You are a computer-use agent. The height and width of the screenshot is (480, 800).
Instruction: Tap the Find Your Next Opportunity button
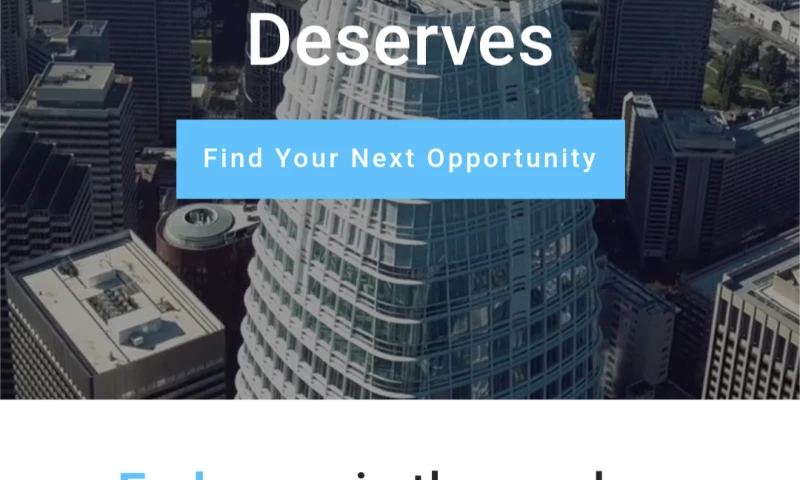tap(400, 159)
